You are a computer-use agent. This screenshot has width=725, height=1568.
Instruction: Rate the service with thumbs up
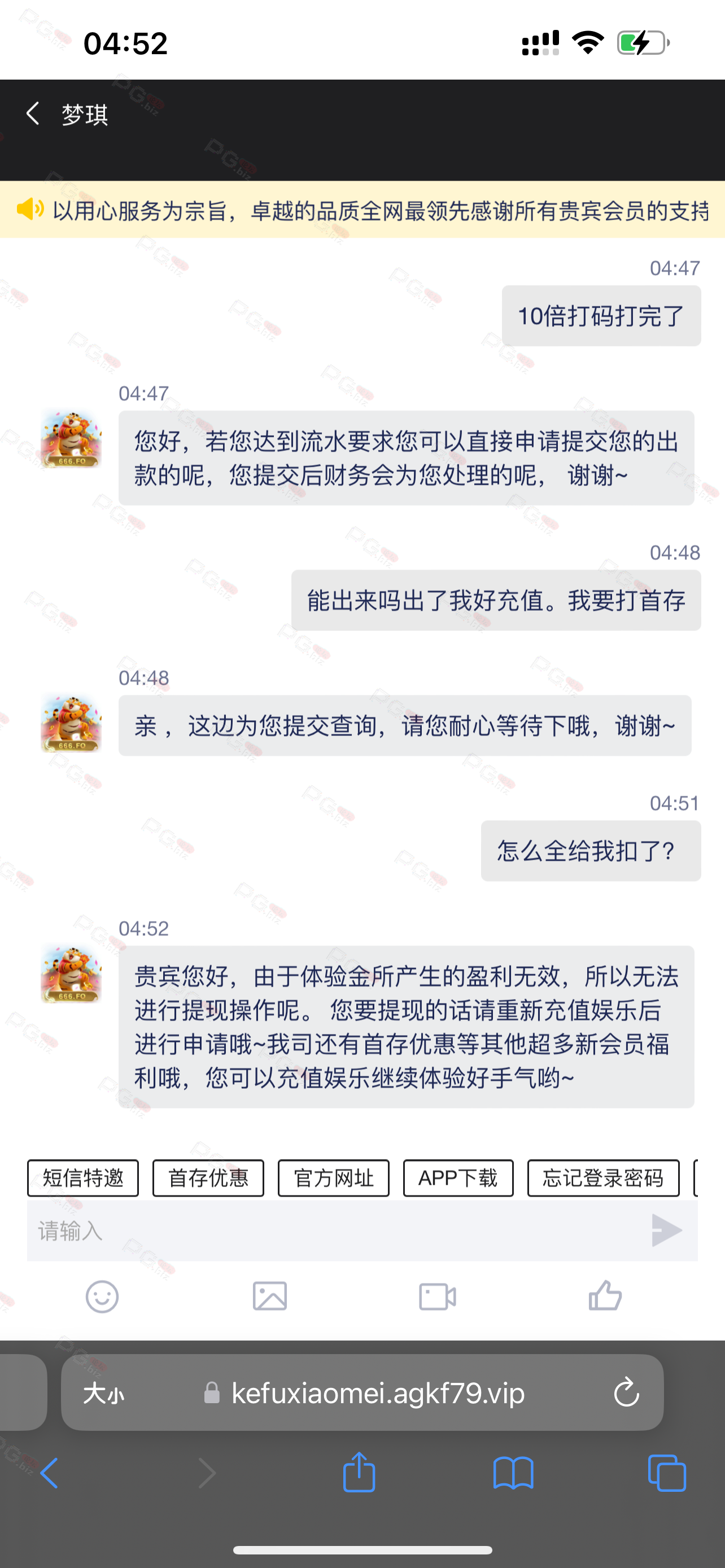coord(605,1295)
